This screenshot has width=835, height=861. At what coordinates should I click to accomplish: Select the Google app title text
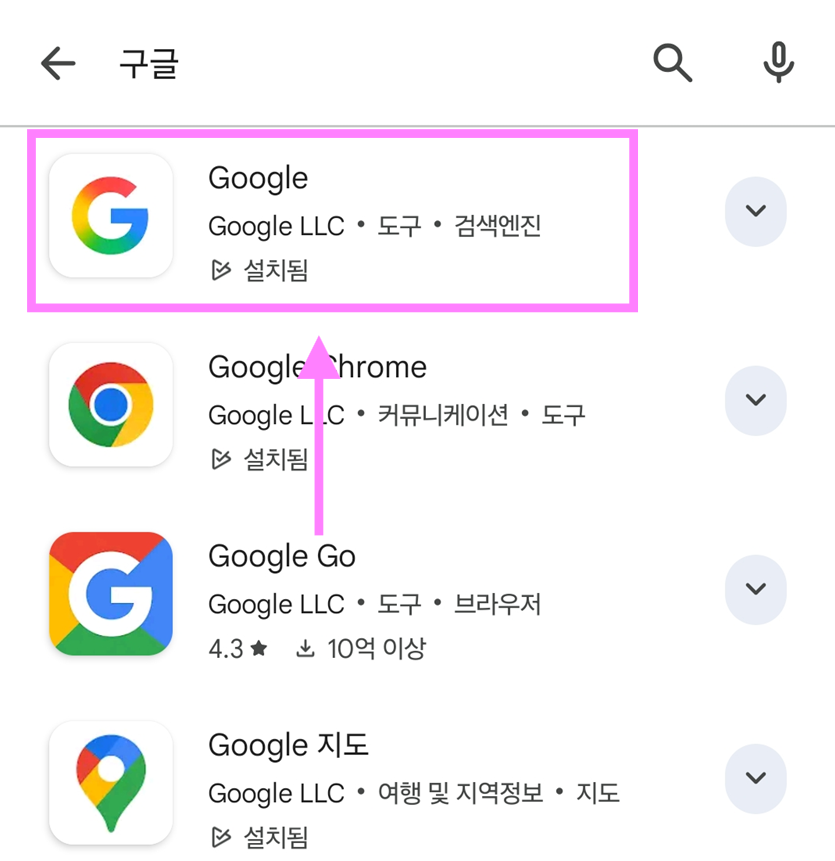(x=257, y=178)
